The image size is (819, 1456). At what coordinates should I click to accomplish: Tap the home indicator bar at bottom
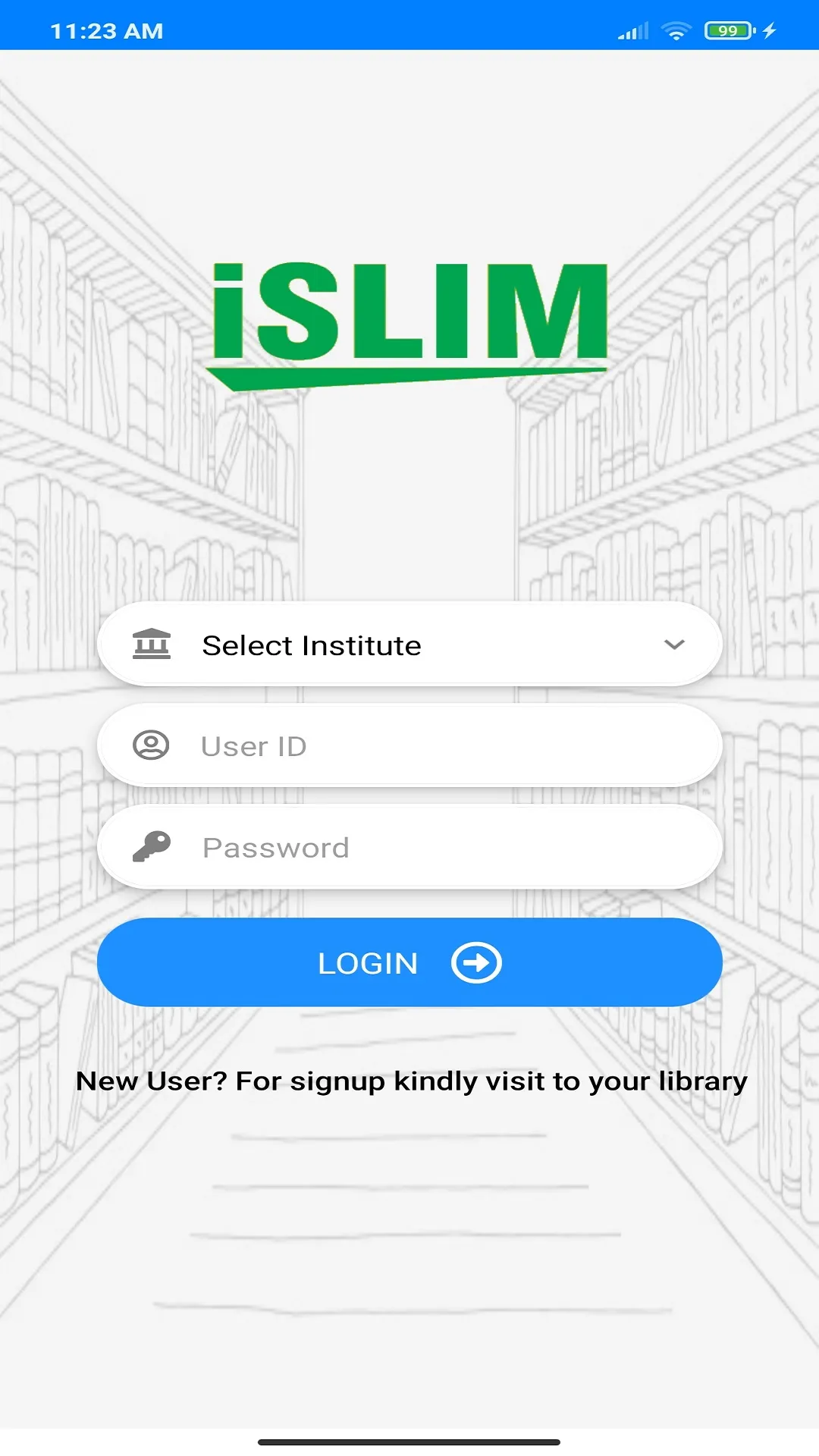[x=409, y=1442]
